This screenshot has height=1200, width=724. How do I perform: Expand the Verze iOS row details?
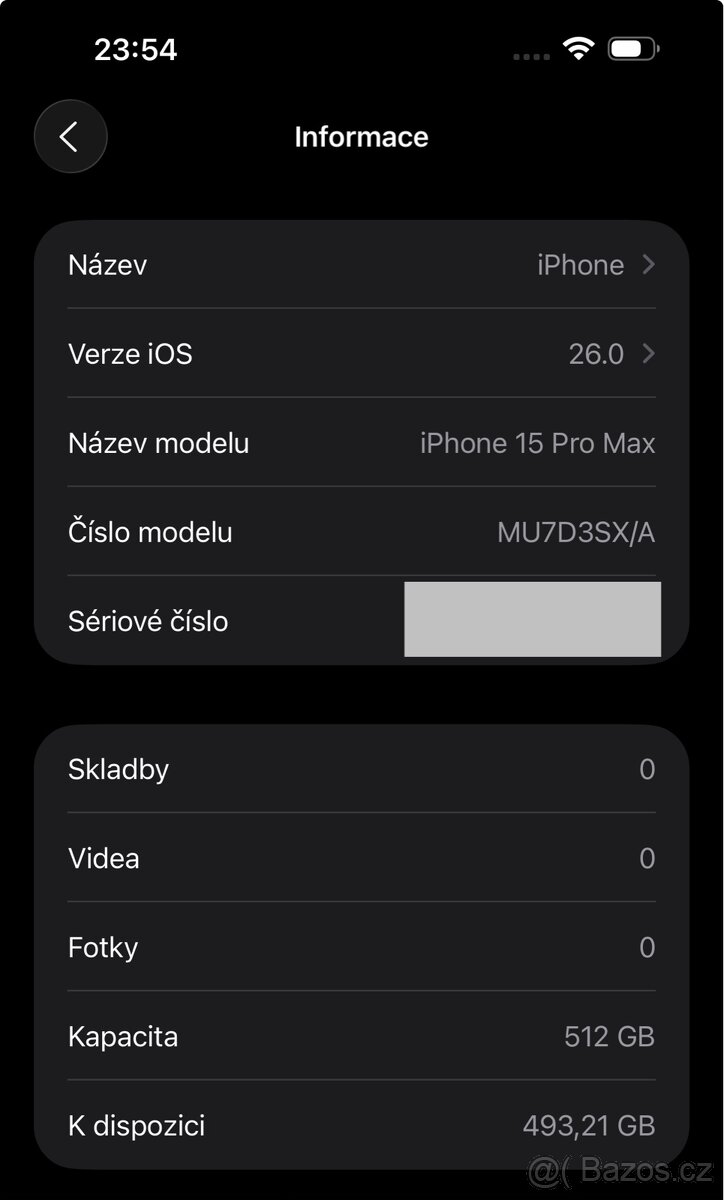click(x=362, y=354)
